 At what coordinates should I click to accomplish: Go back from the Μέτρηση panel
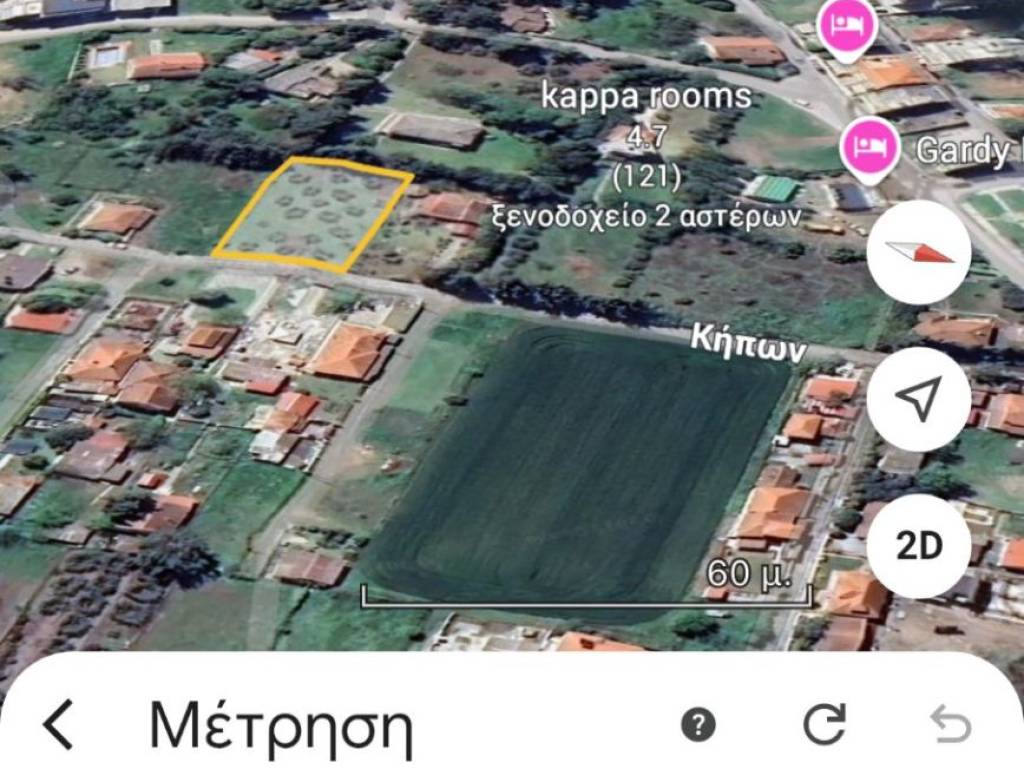click(x=59, y=724)
